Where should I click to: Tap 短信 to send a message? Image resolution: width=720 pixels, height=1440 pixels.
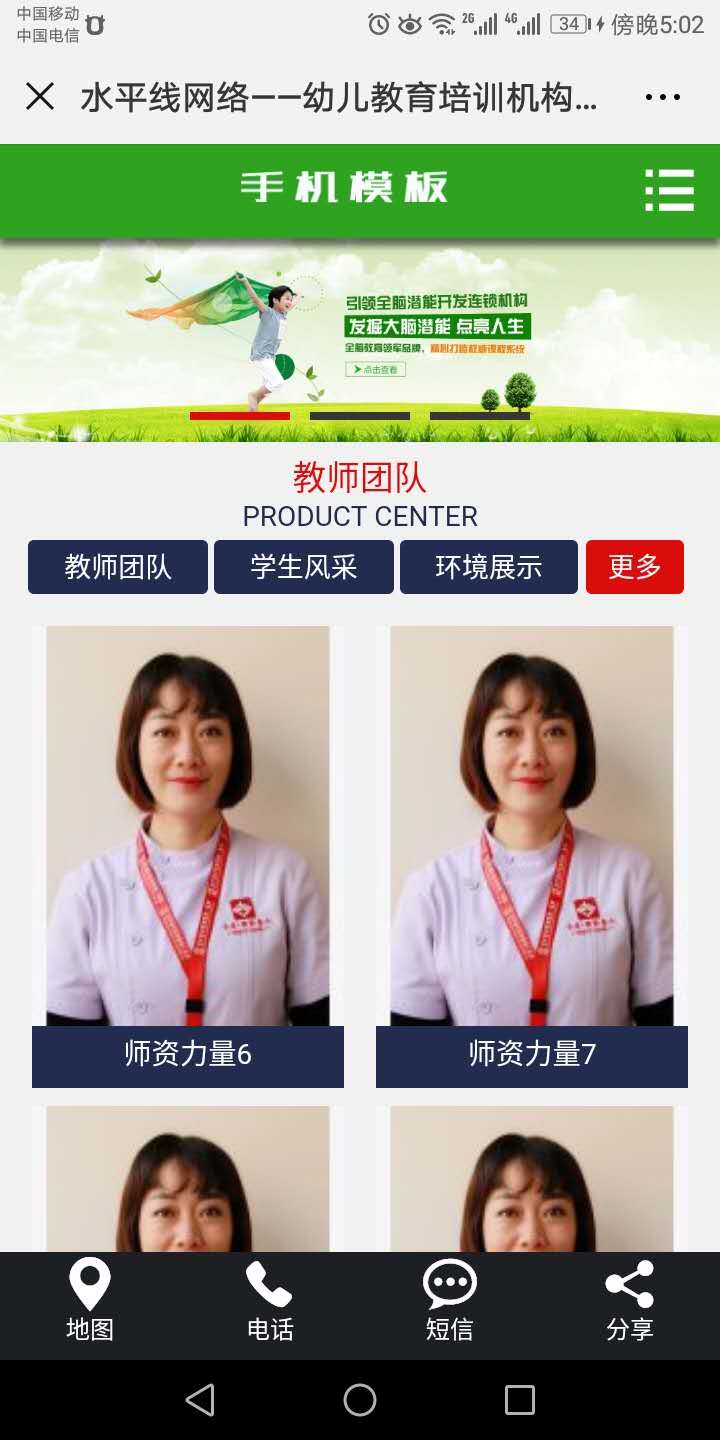(x=450, y=1300)
